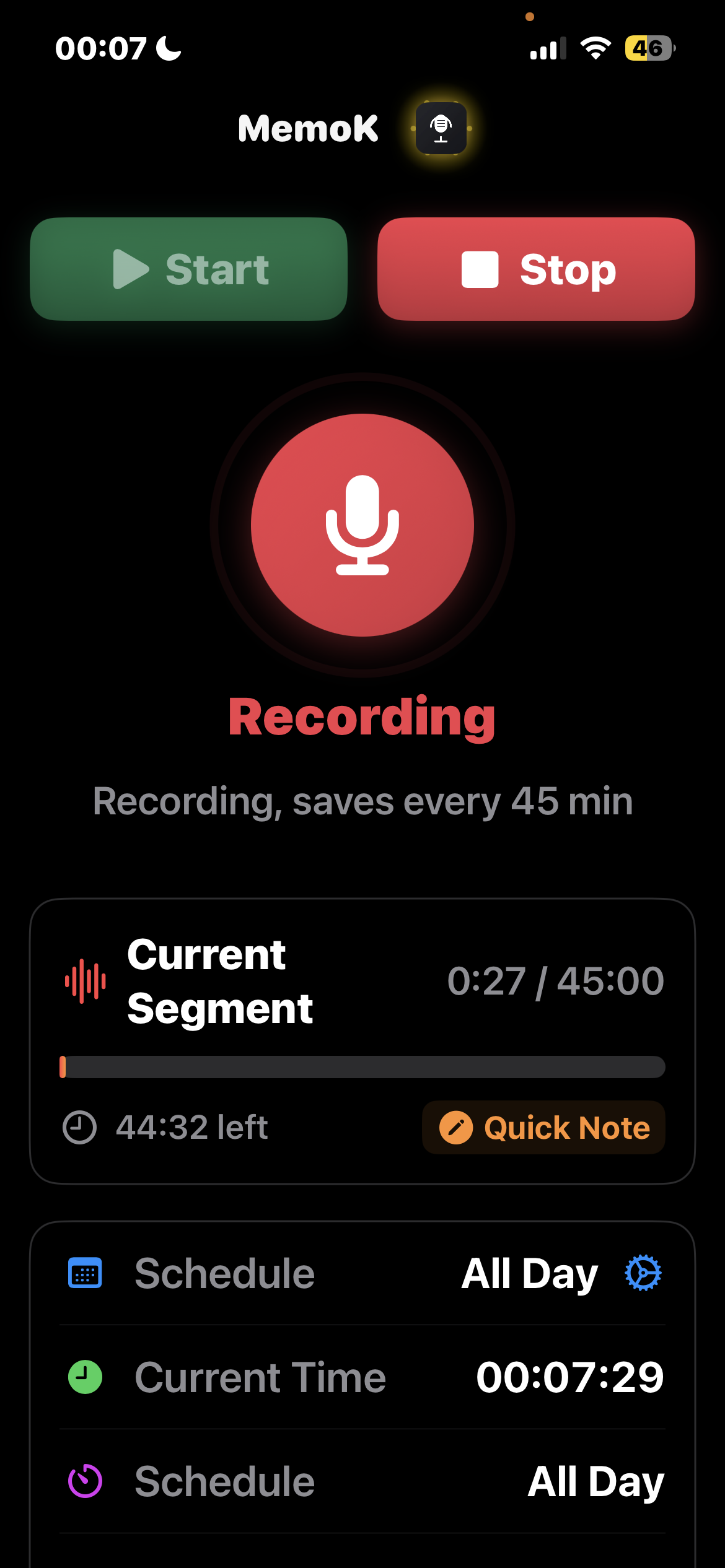This screenshot has height=1568, width=725.
Task: Open the schedule settings gear icon
Action: click(x=642, y=1274)
